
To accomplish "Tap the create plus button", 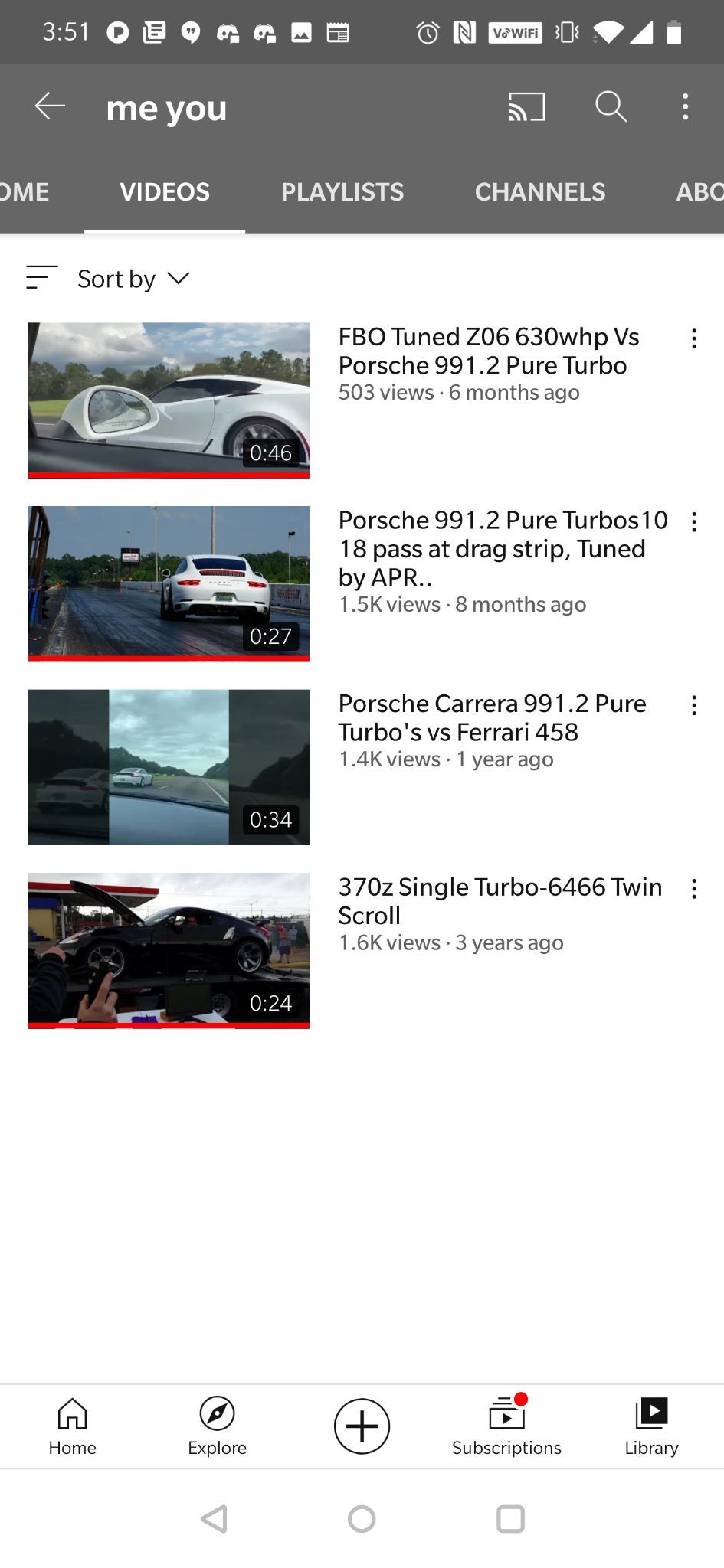I will pyautogui.click(x=362, y=1426).
